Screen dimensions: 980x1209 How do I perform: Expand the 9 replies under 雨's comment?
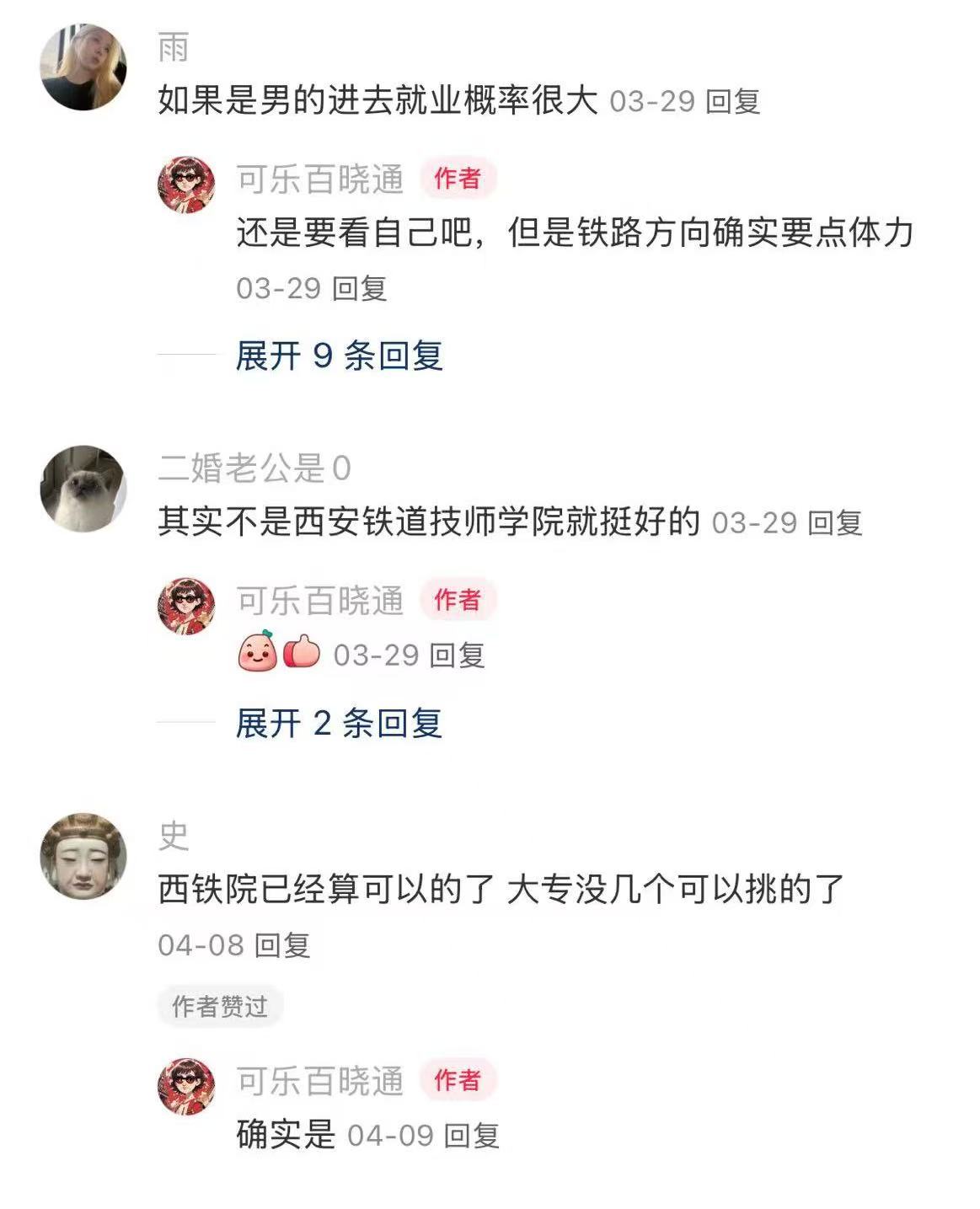pos(339,356)
